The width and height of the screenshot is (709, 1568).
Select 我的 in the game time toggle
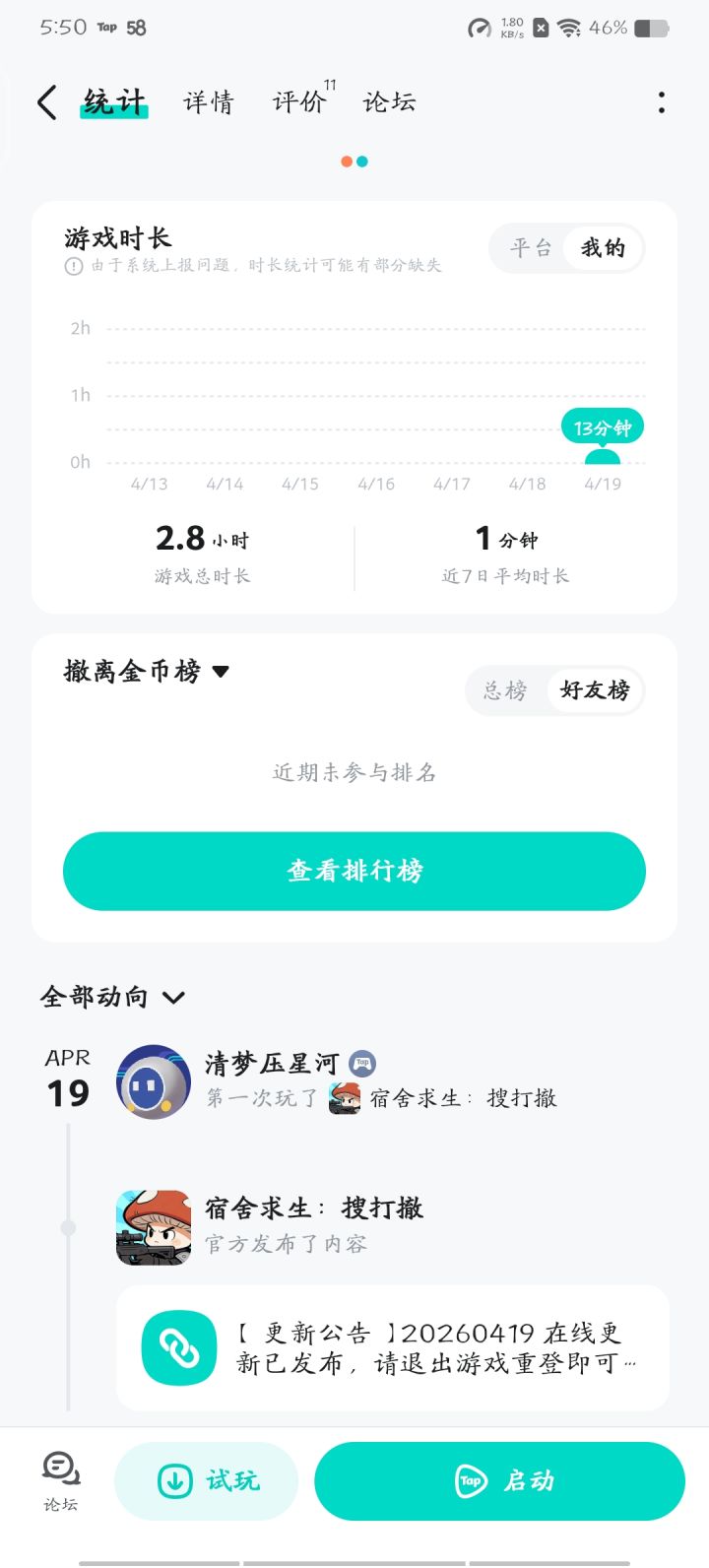603,248
